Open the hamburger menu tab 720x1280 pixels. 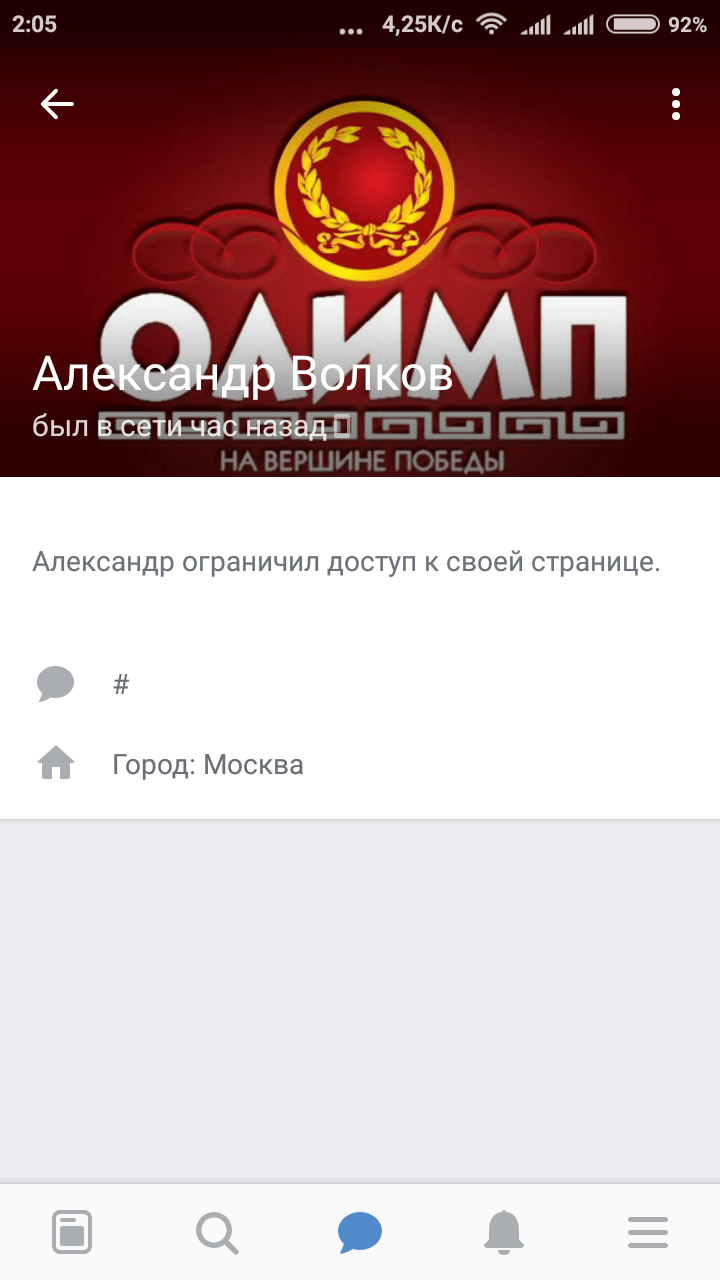click(x=648, y=1232)
